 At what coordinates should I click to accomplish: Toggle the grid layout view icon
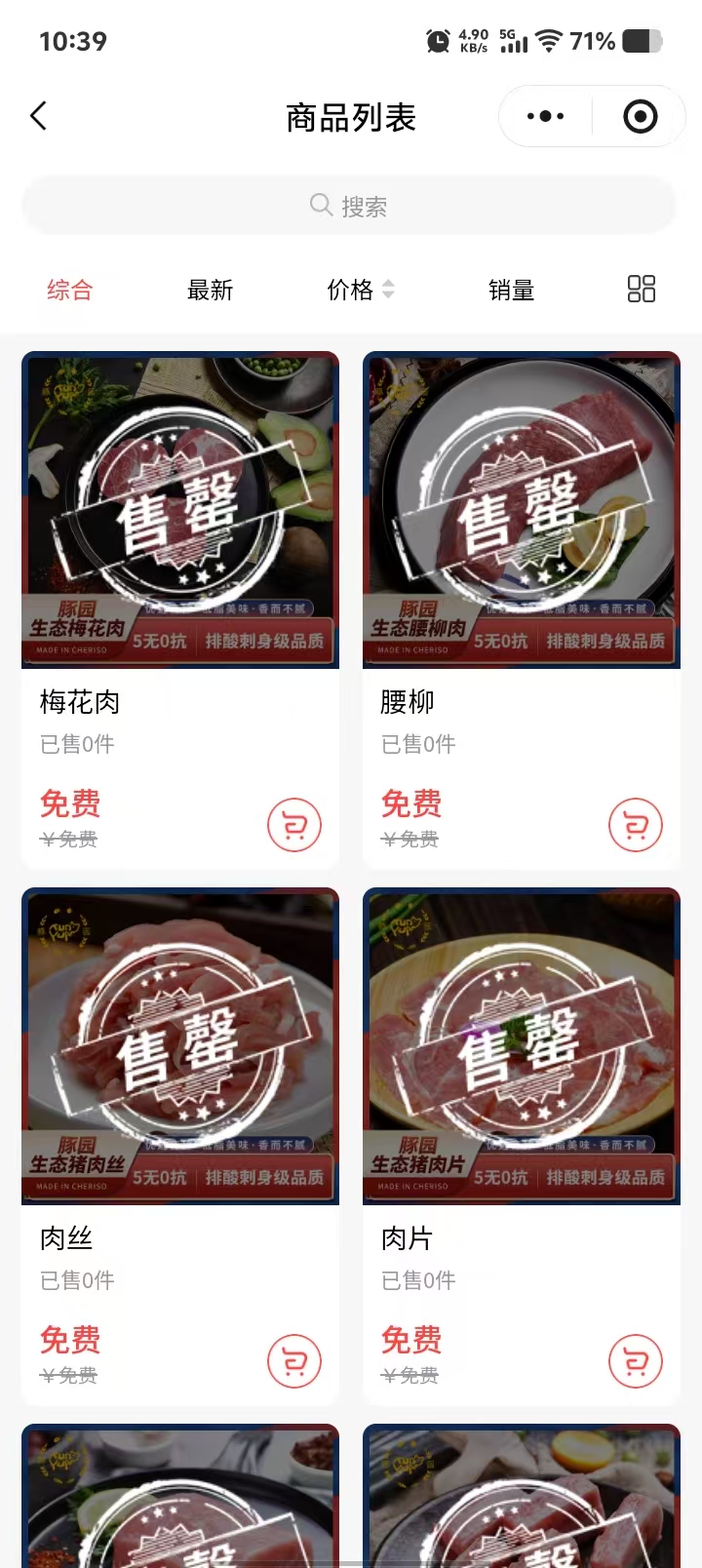(641, 289)
